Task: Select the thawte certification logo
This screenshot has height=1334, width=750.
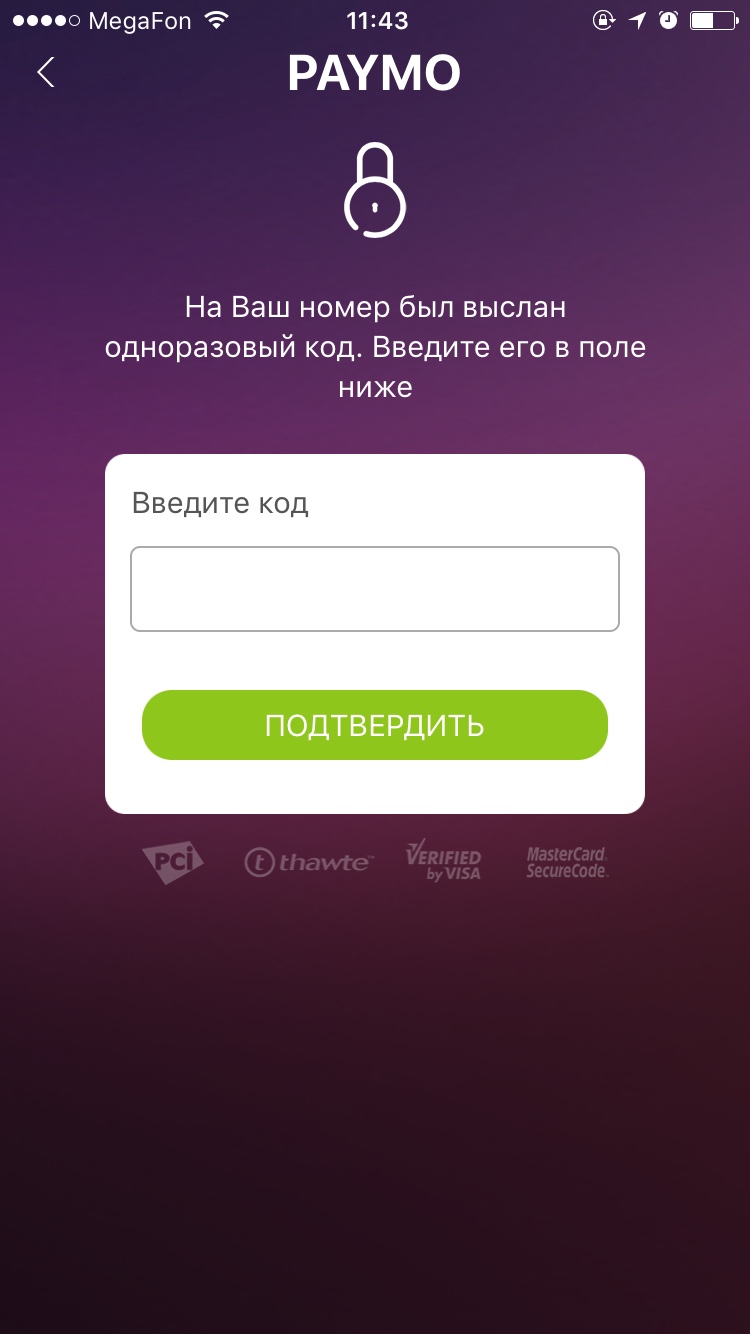Action: pos(307,861)
